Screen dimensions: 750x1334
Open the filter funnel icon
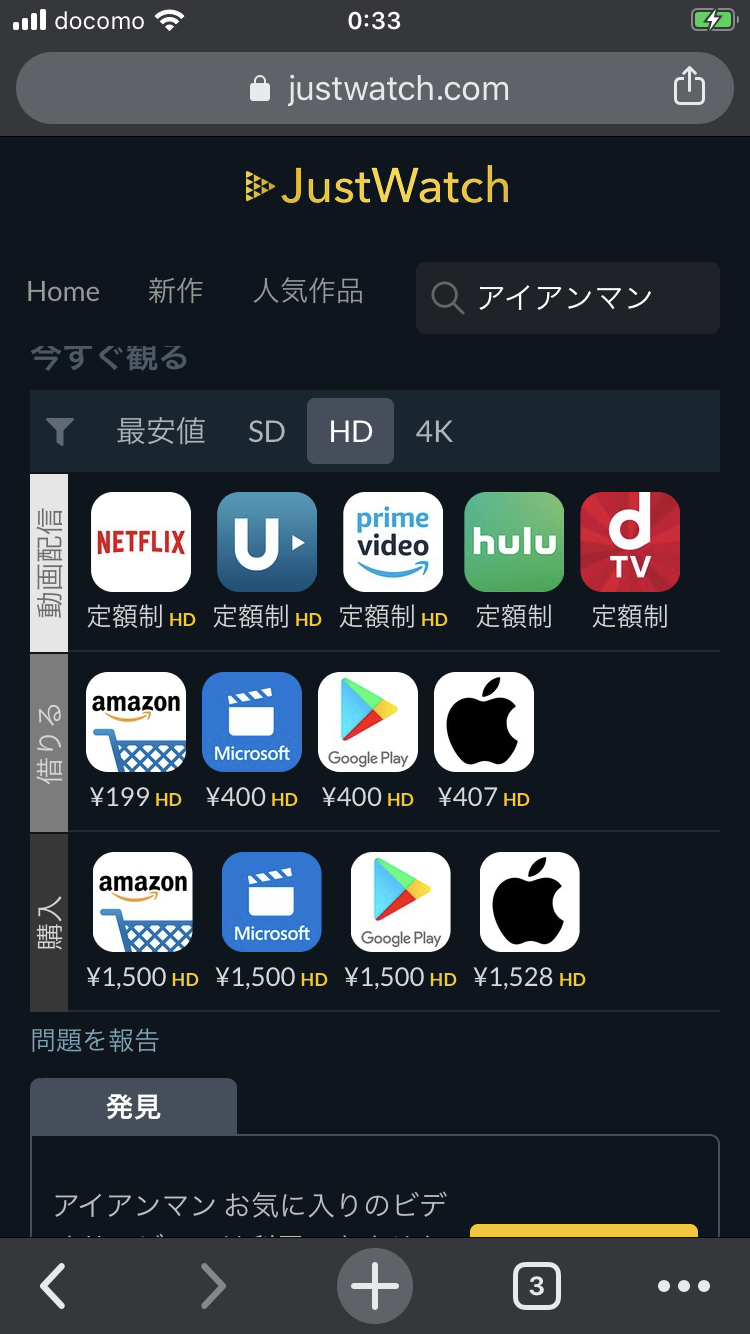pyautogui.click(x=60, y=431)
